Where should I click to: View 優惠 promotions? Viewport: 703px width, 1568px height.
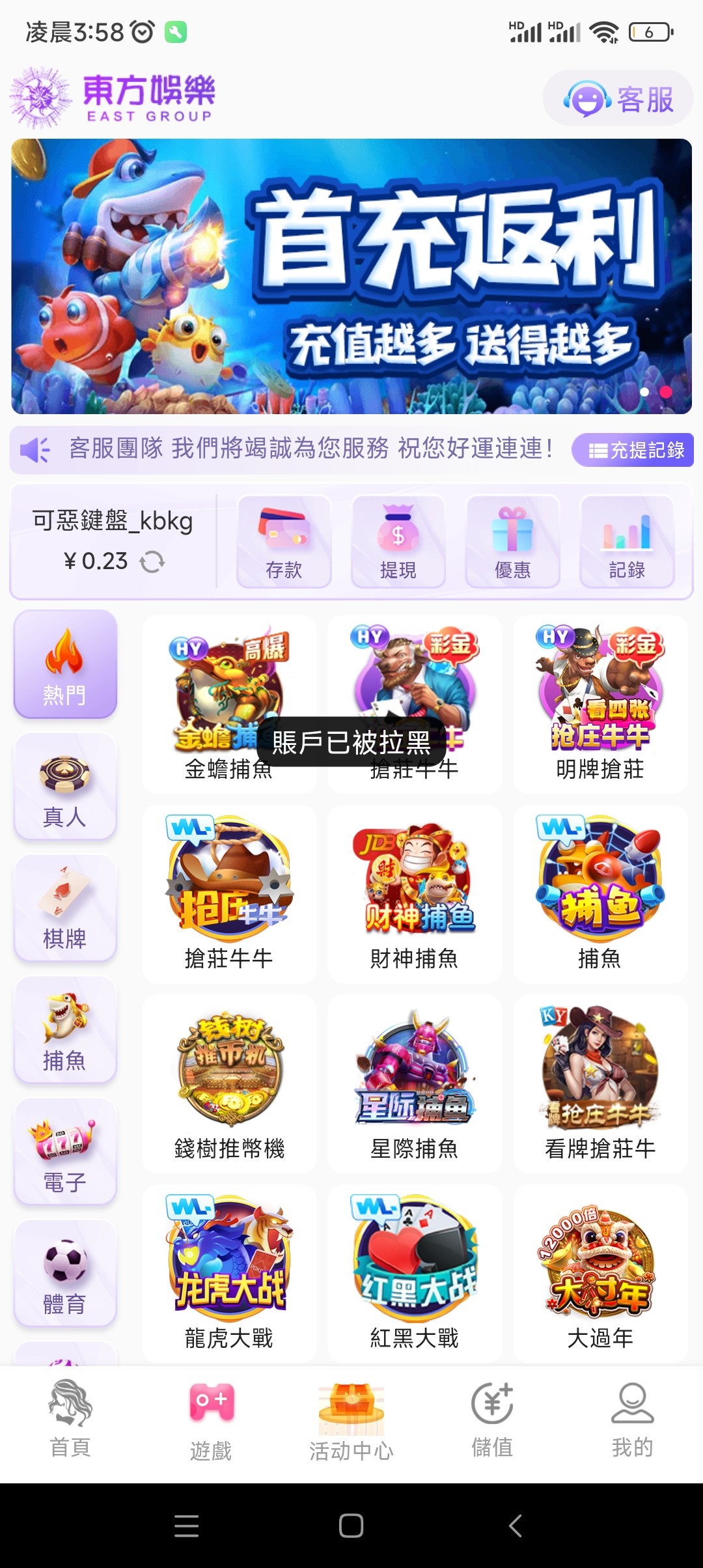513,542
